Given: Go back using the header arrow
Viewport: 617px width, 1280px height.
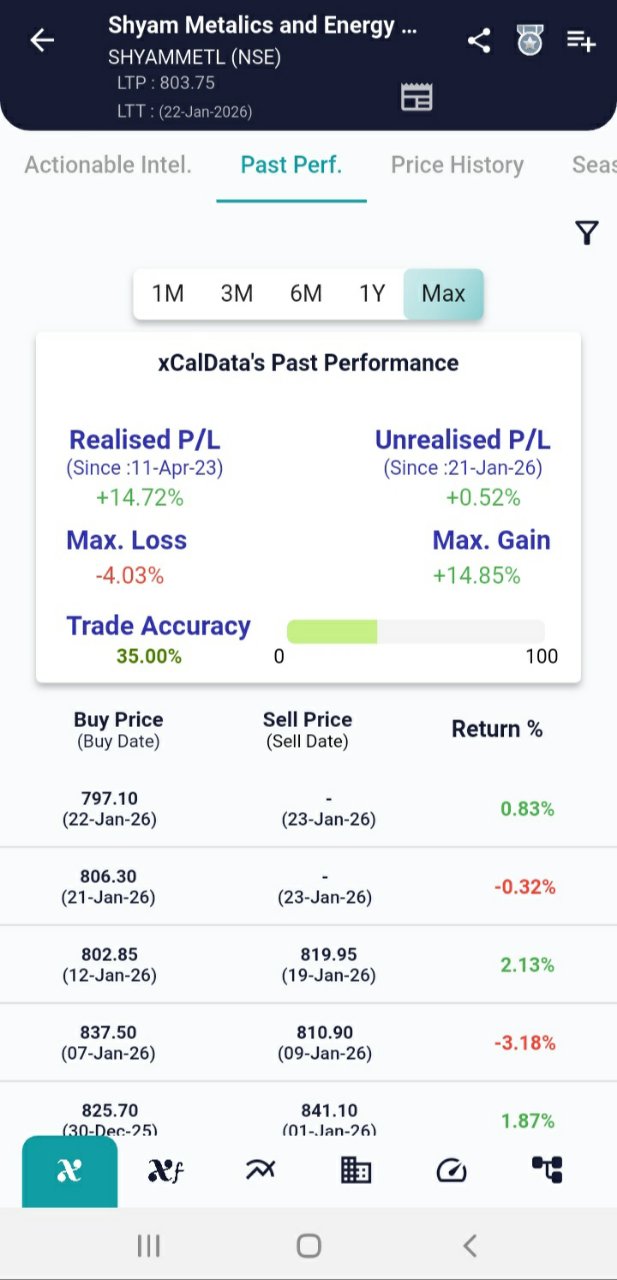Looking at the screenshot, I should point(42,40).
